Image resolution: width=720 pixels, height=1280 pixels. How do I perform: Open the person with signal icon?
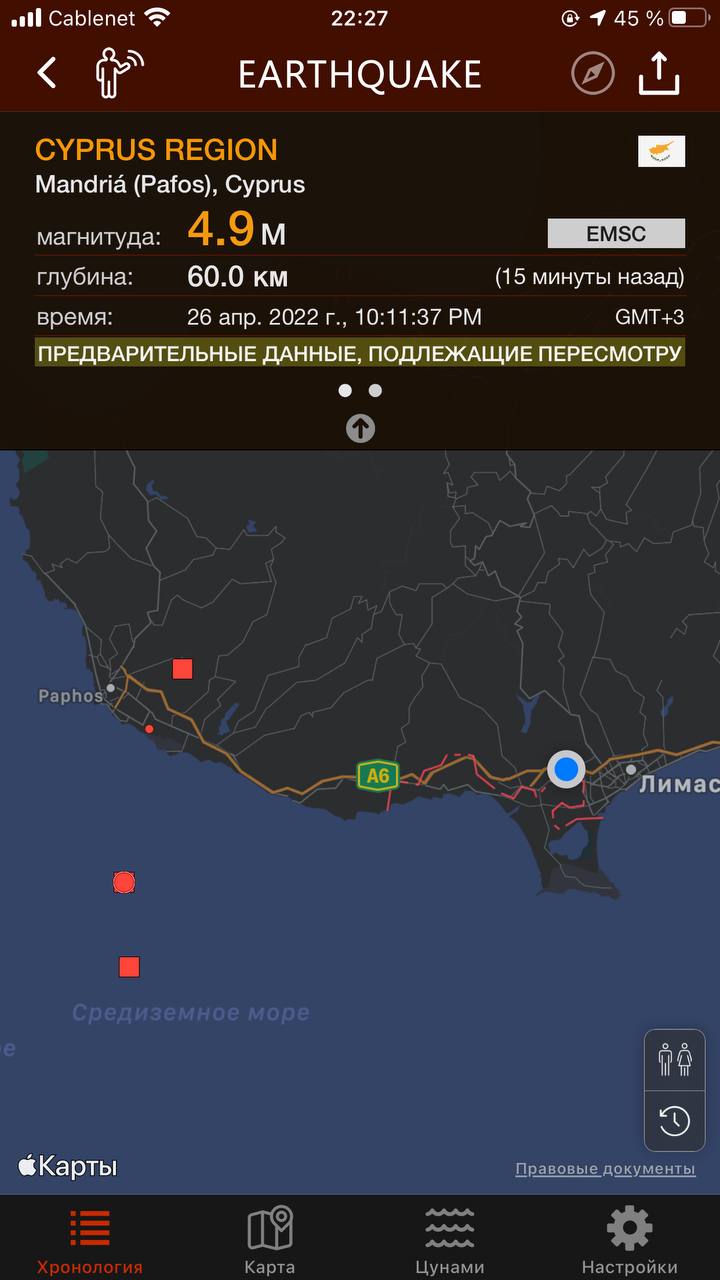click(x=118, y=73)
